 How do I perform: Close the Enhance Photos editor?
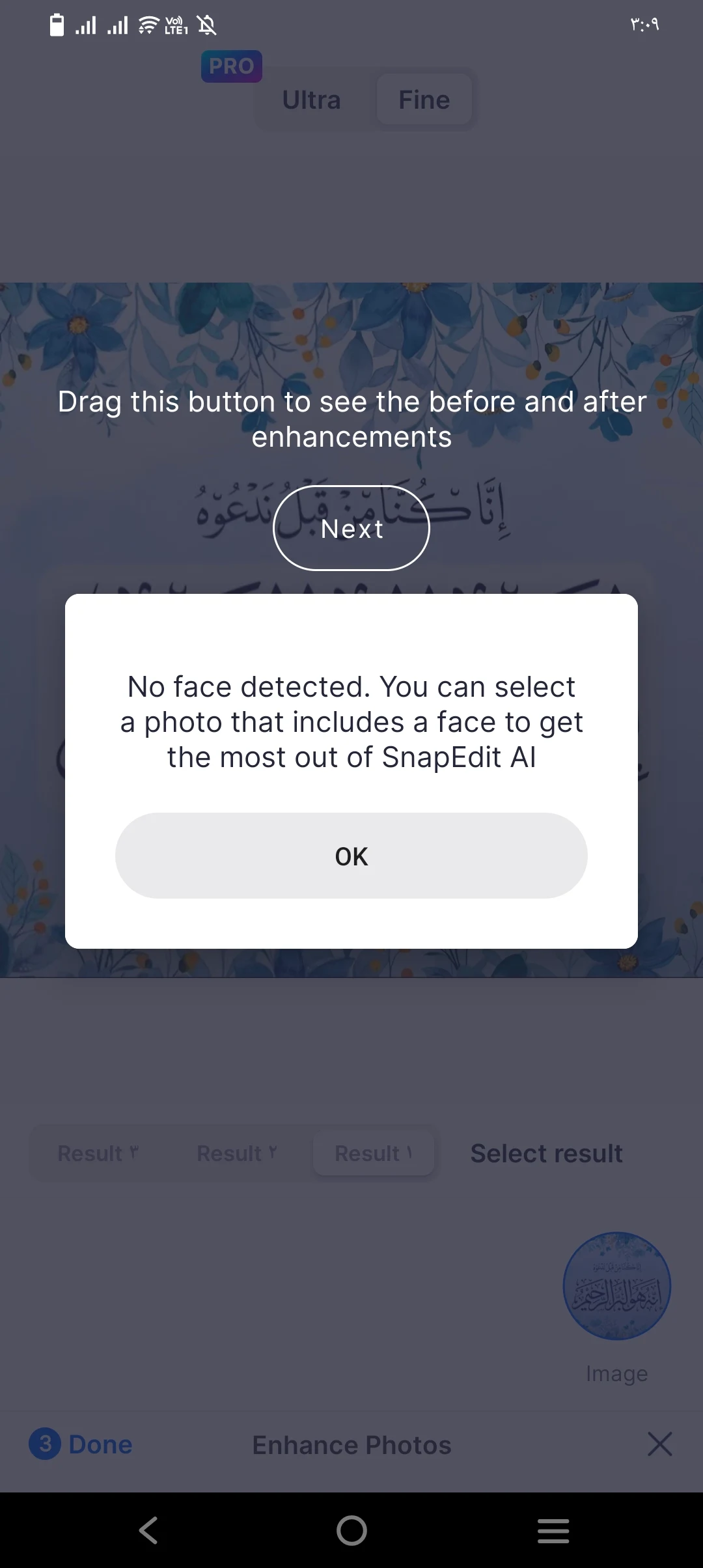click(x=659, y=1444)
